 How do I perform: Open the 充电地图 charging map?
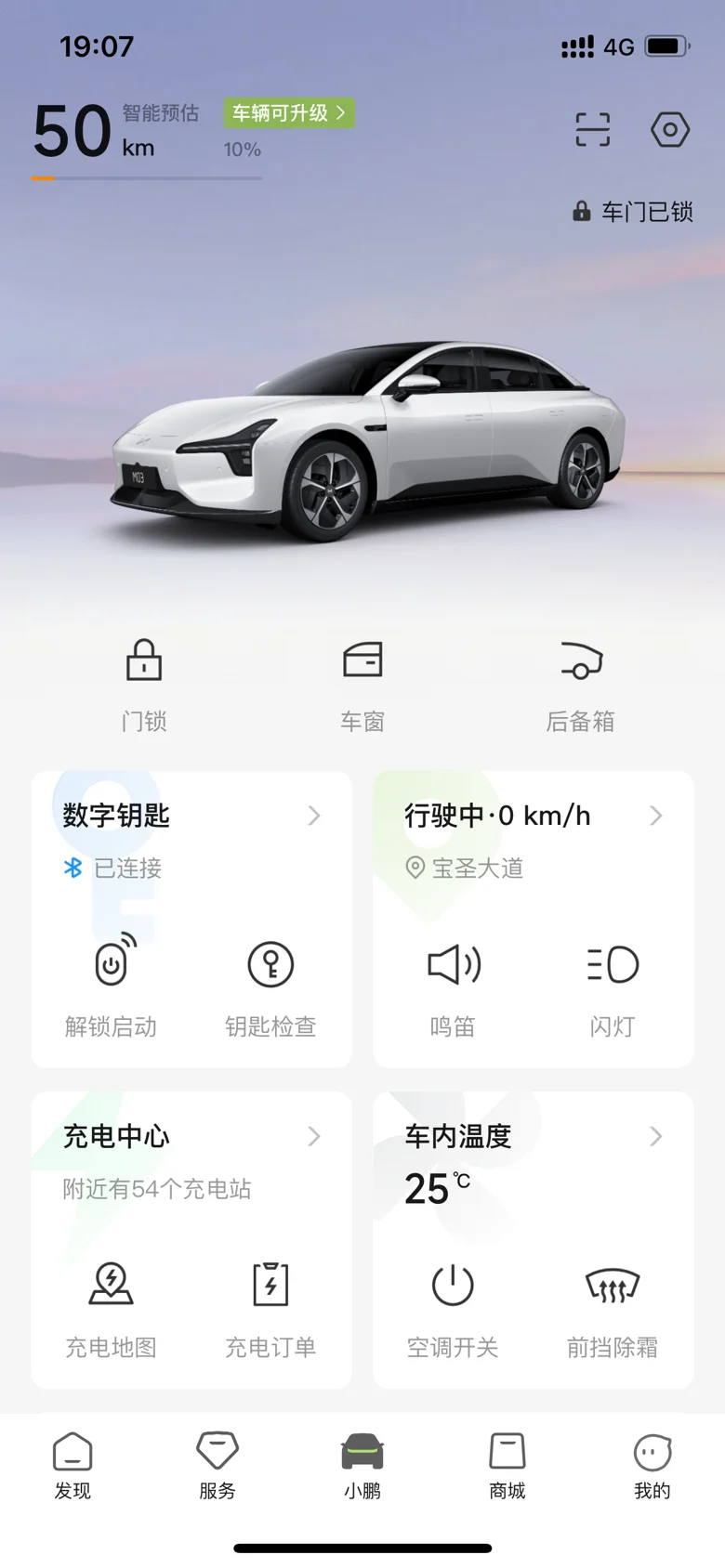(112, 1305)
